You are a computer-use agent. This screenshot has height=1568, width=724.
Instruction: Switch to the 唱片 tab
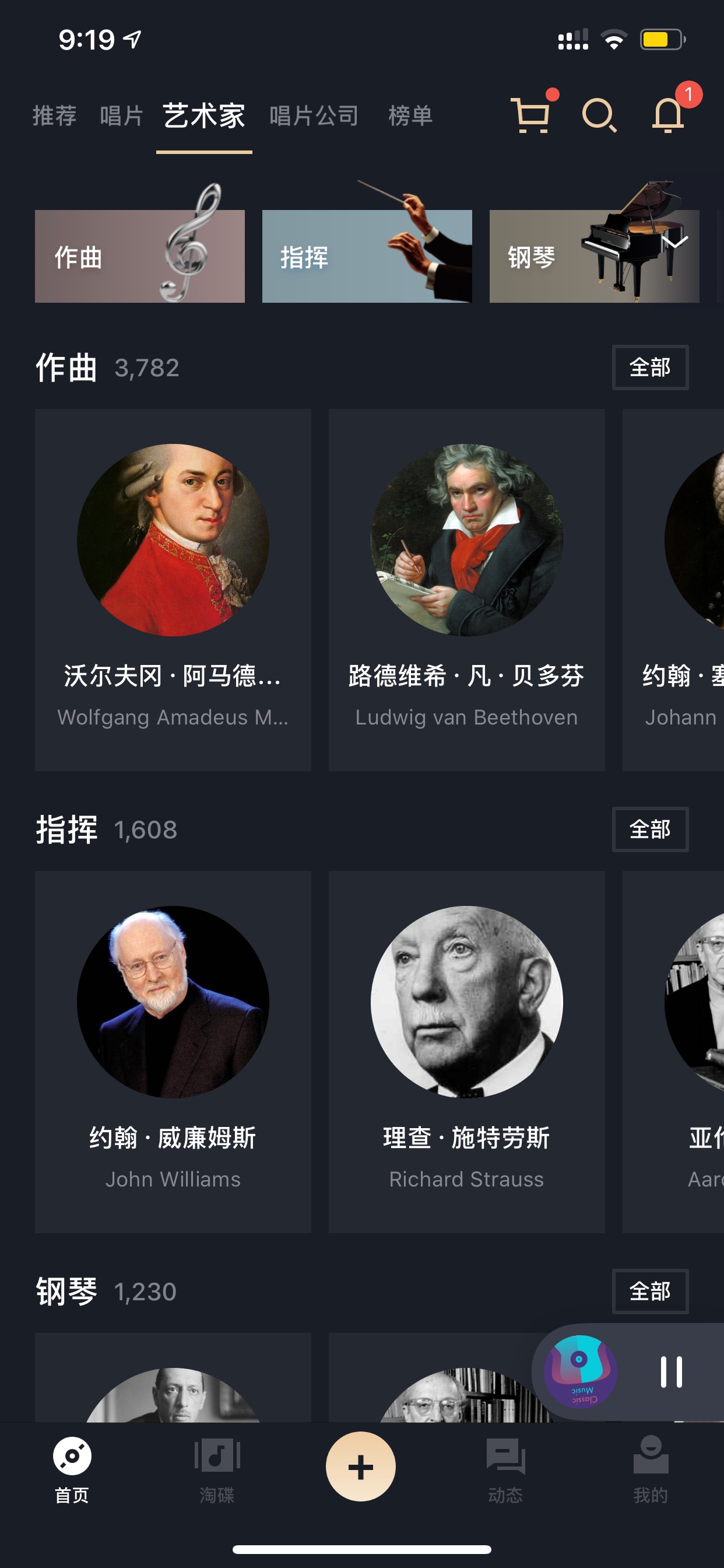coord(122,116)
